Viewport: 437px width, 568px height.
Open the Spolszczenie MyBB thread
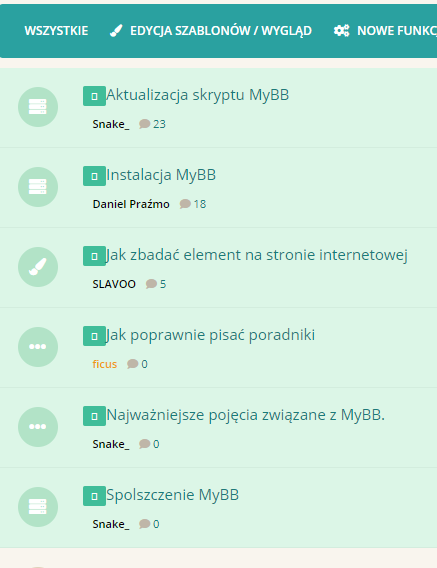click(172, 495)
